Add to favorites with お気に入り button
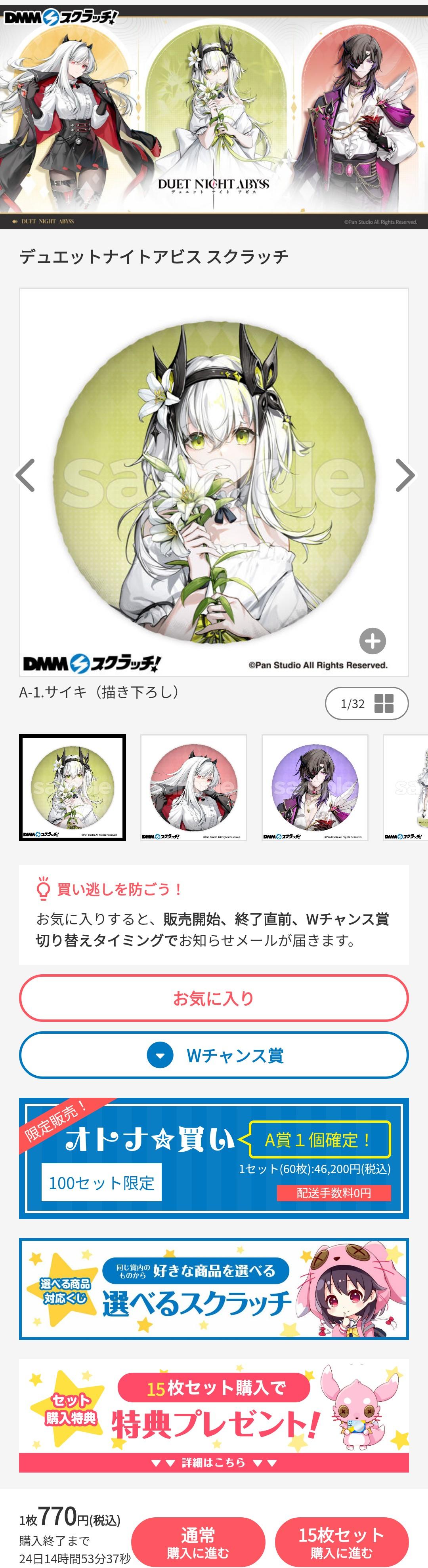This screenshot has width=428, height=1568. point(214,998)
